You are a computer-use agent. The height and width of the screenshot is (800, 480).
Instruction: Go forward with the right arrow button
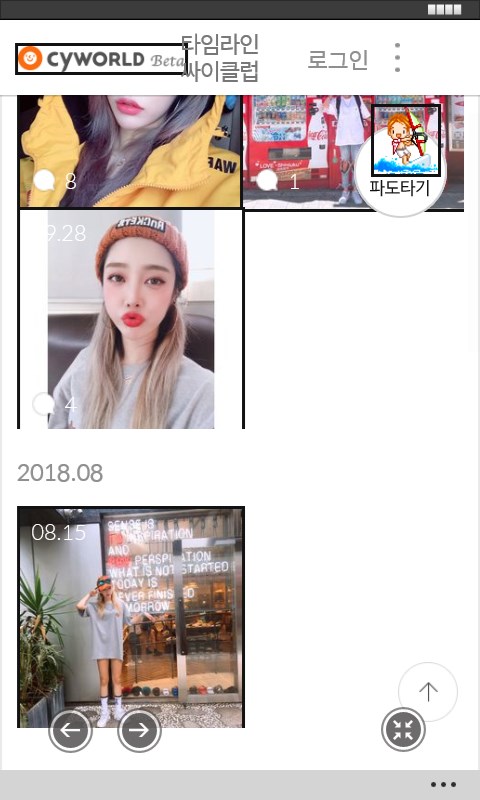[139, 731]
